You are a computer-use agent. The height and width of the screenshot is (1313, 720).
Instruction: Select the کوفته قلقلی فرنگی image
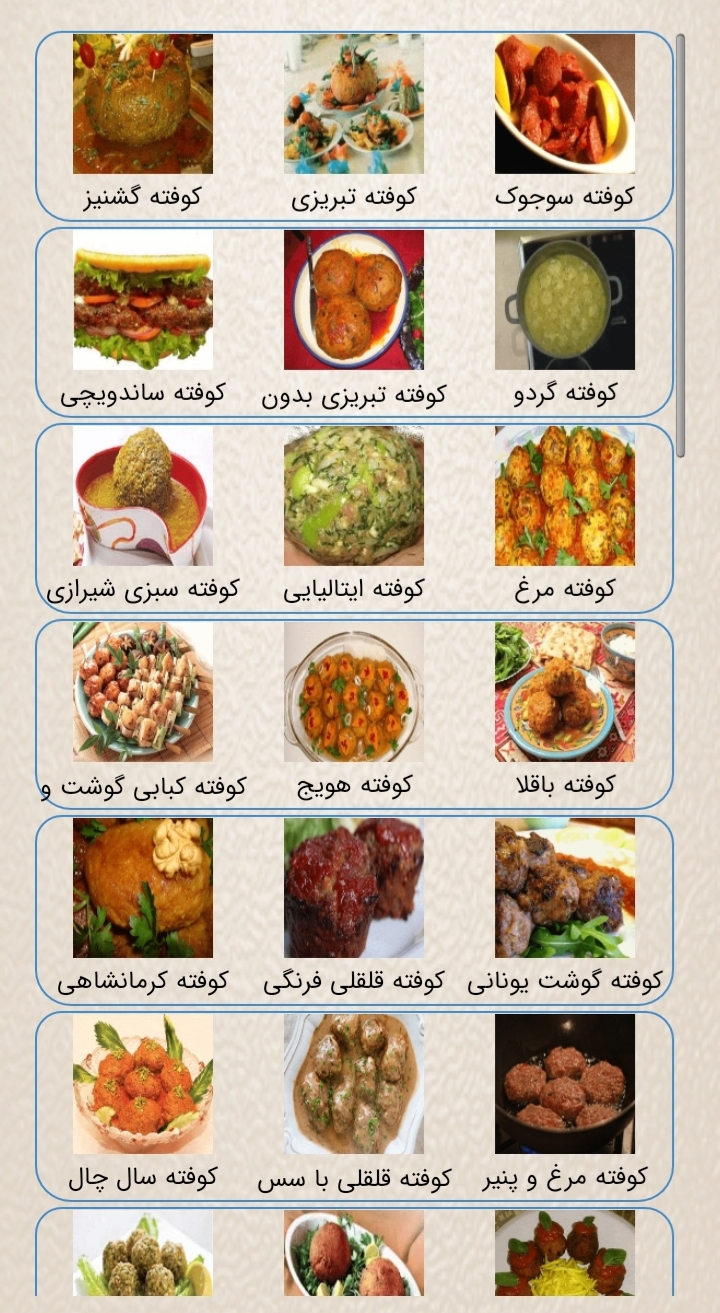[355, 890]
